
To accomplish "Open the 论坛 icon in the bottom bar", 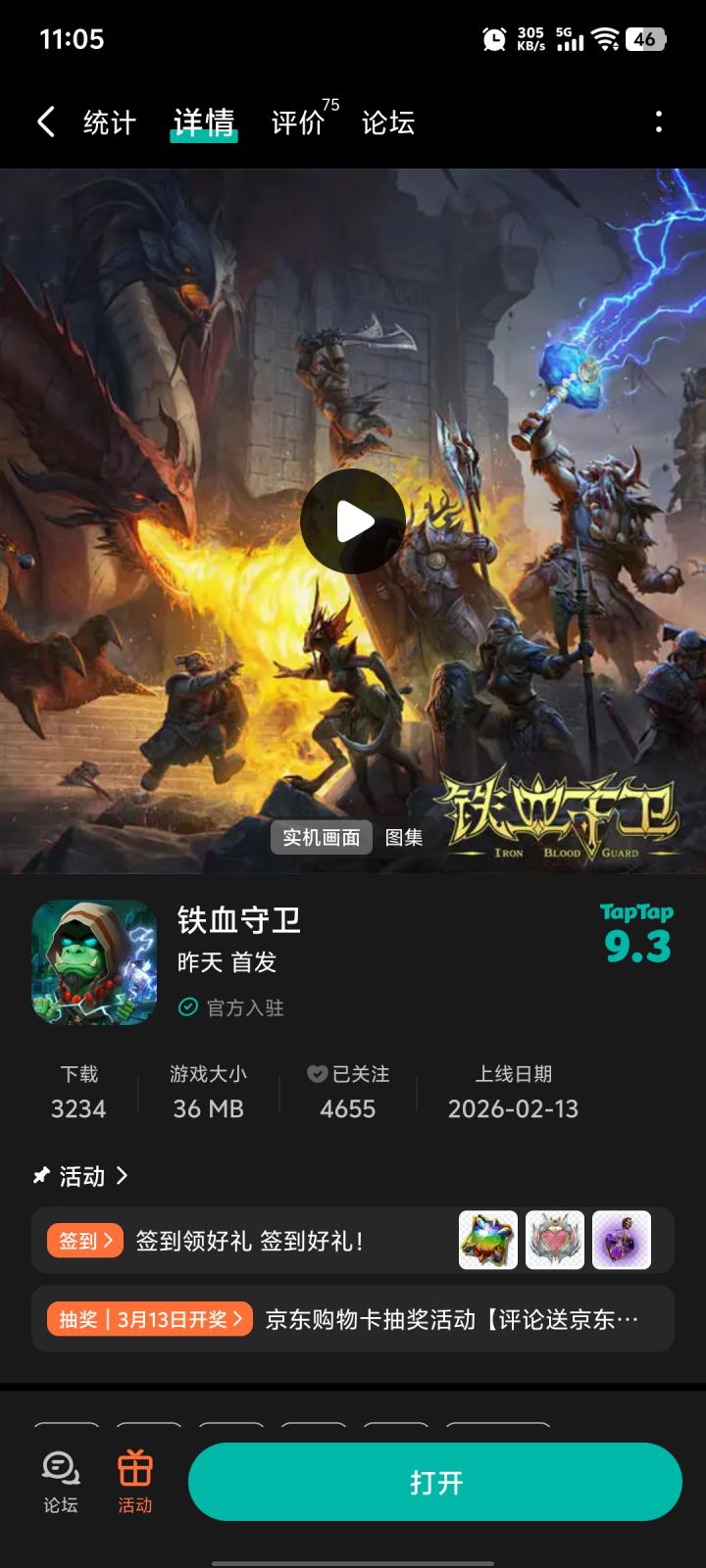I will [x=61, y=1480].
